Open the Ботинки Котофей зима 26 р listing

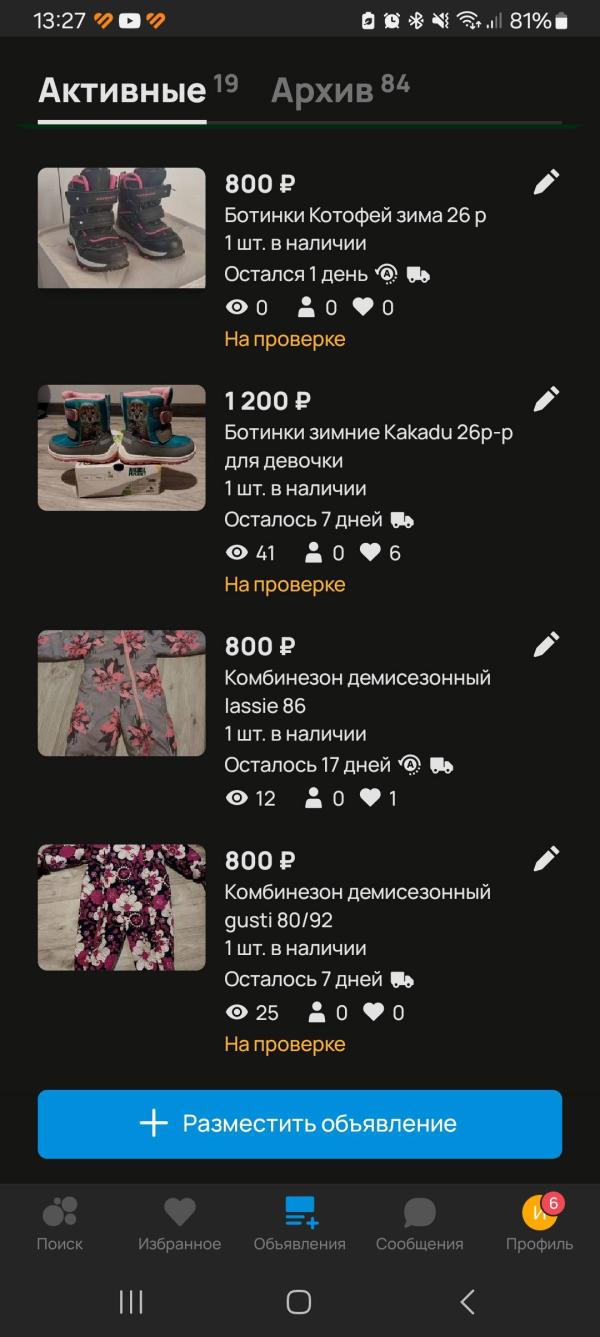355,215
